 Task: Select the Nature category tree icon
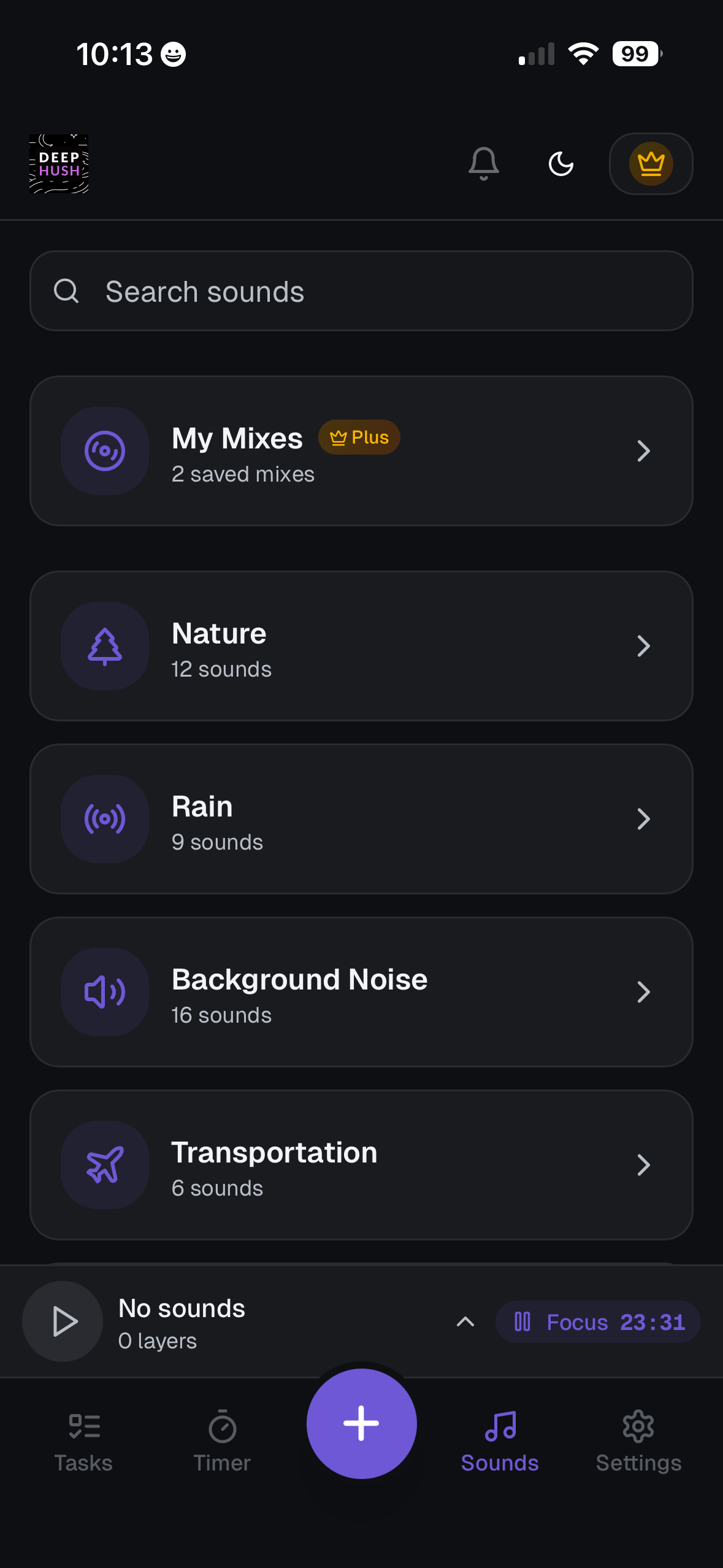(x=104, y=645)
